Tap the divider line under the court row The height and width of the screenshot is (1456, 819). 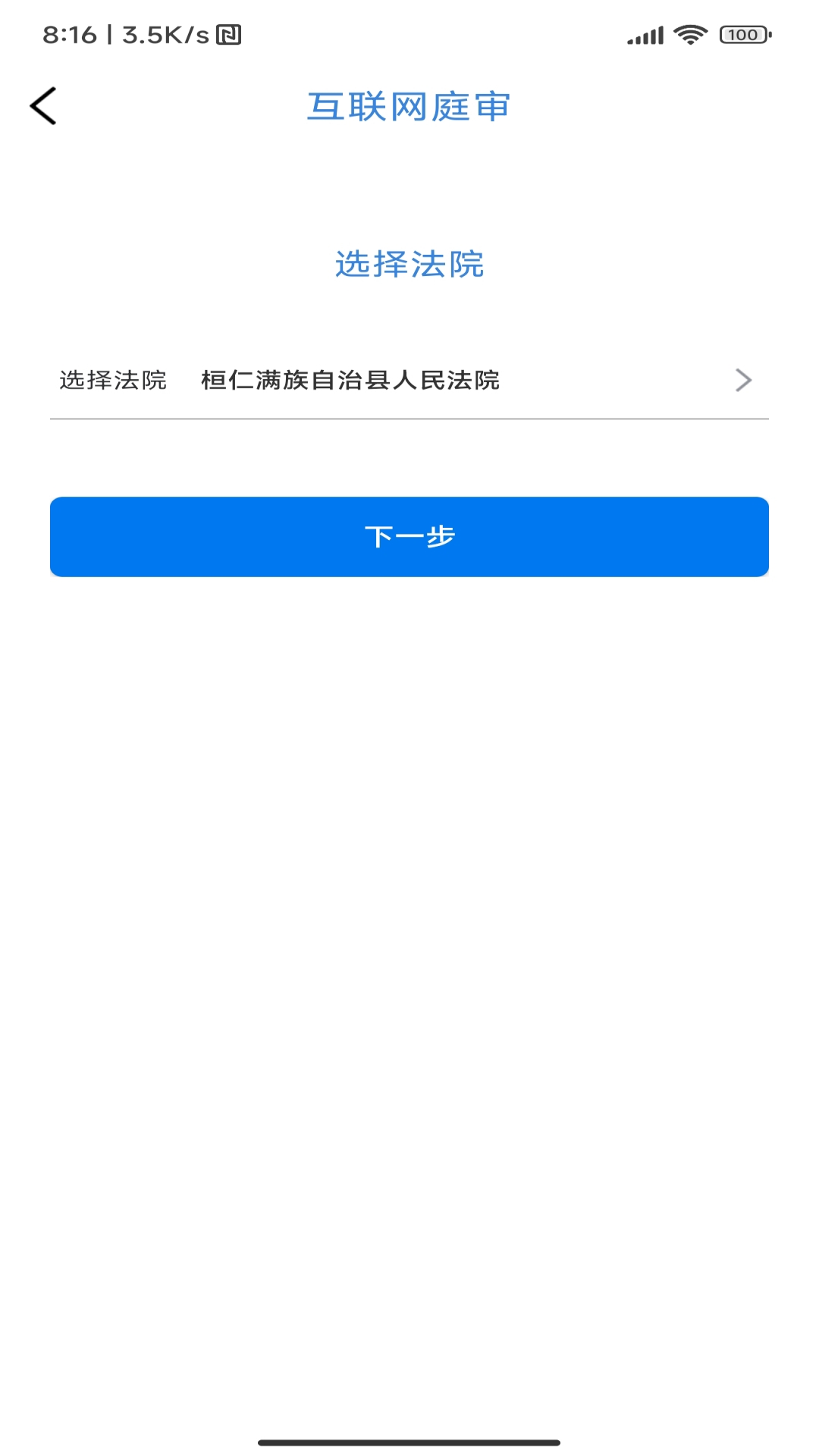pyautogui.click(x=409, y=417)
